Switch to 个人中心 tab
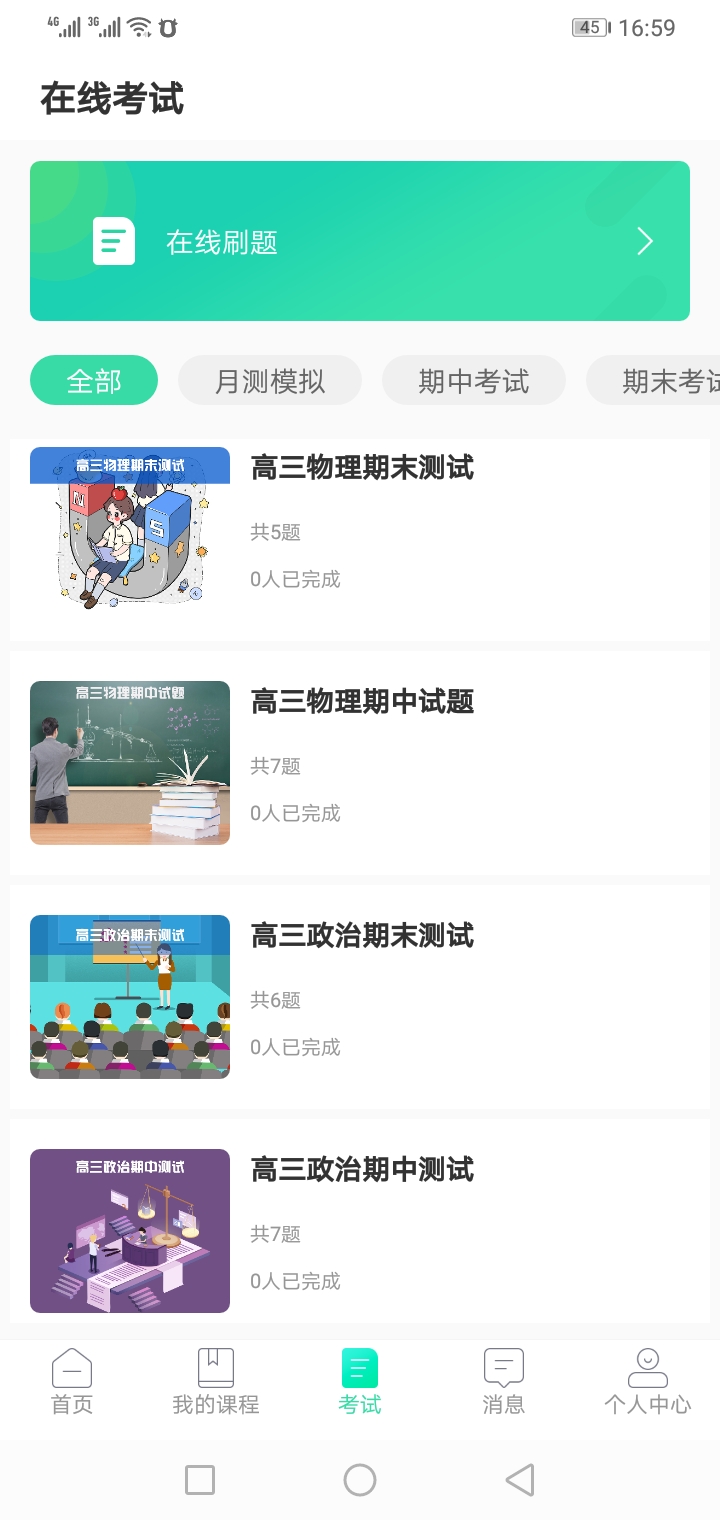The width and height of the screenshot is (720, 1520). tap(648, 1382)
